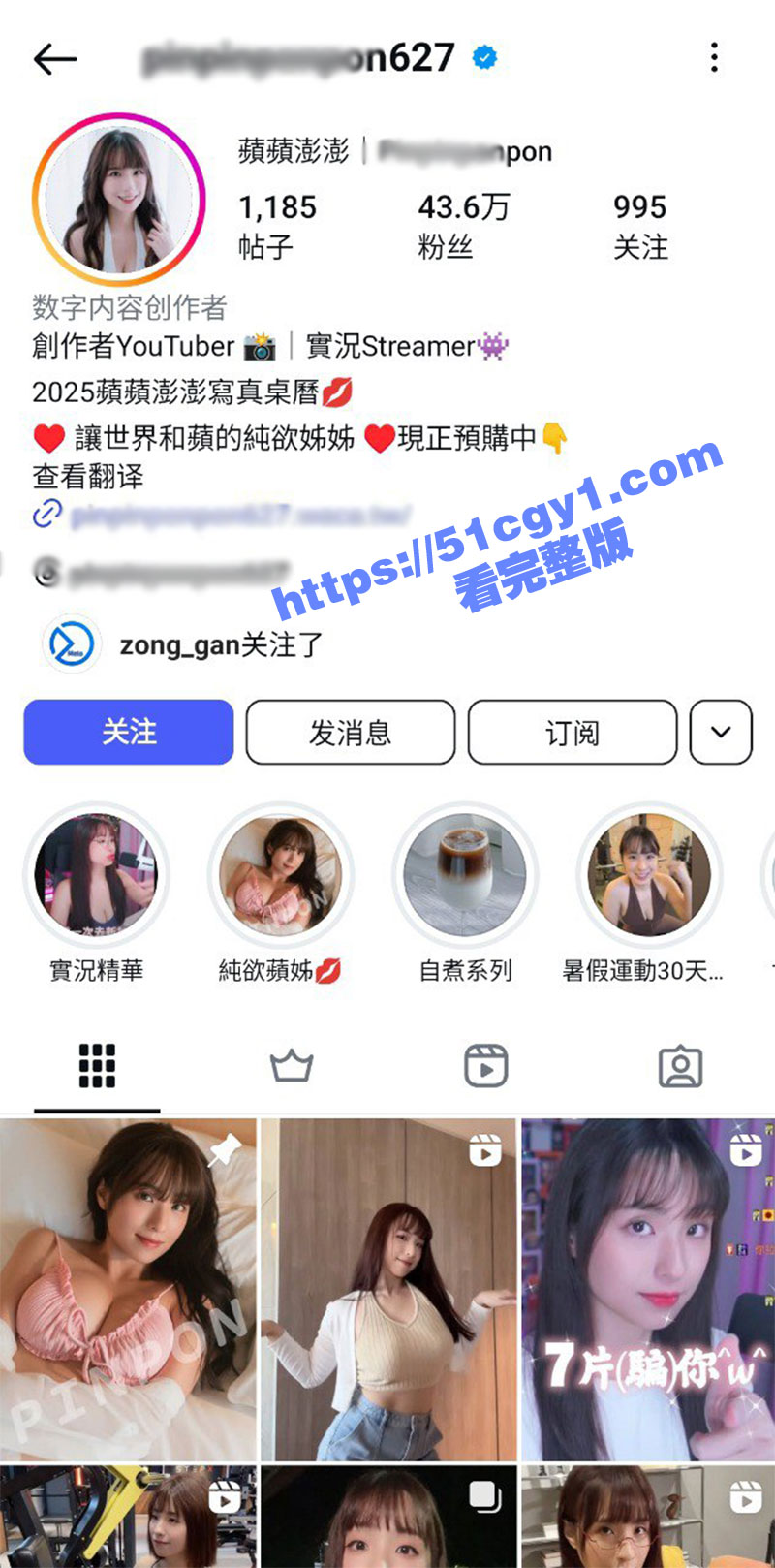Image resolution: width=775 pixels, height=1568 pixels.
Task: Open the three-dot overflow menu
Action: pos(714,58)
